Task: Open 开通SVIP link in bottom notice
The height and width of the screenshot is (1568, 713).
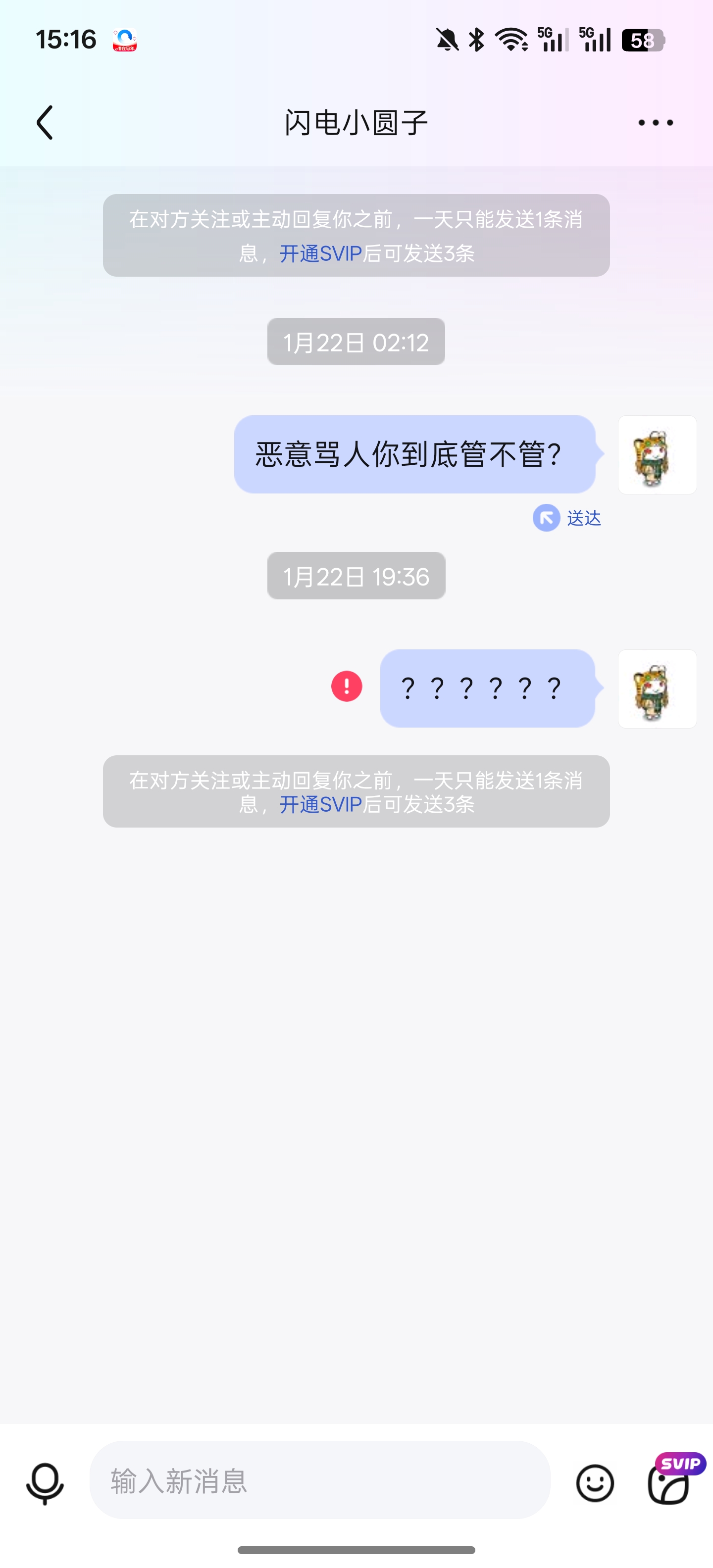Action: pos(320,805)
